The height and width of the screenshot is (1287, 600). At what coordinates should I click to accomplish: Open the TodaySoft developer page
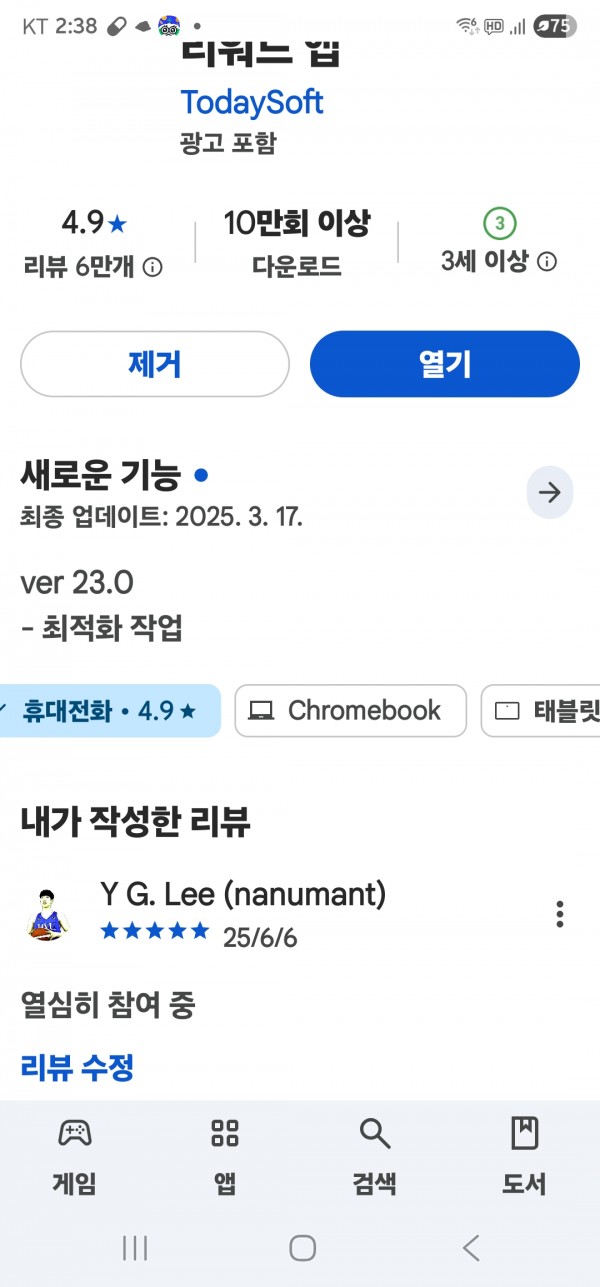(x=252, y=102)
